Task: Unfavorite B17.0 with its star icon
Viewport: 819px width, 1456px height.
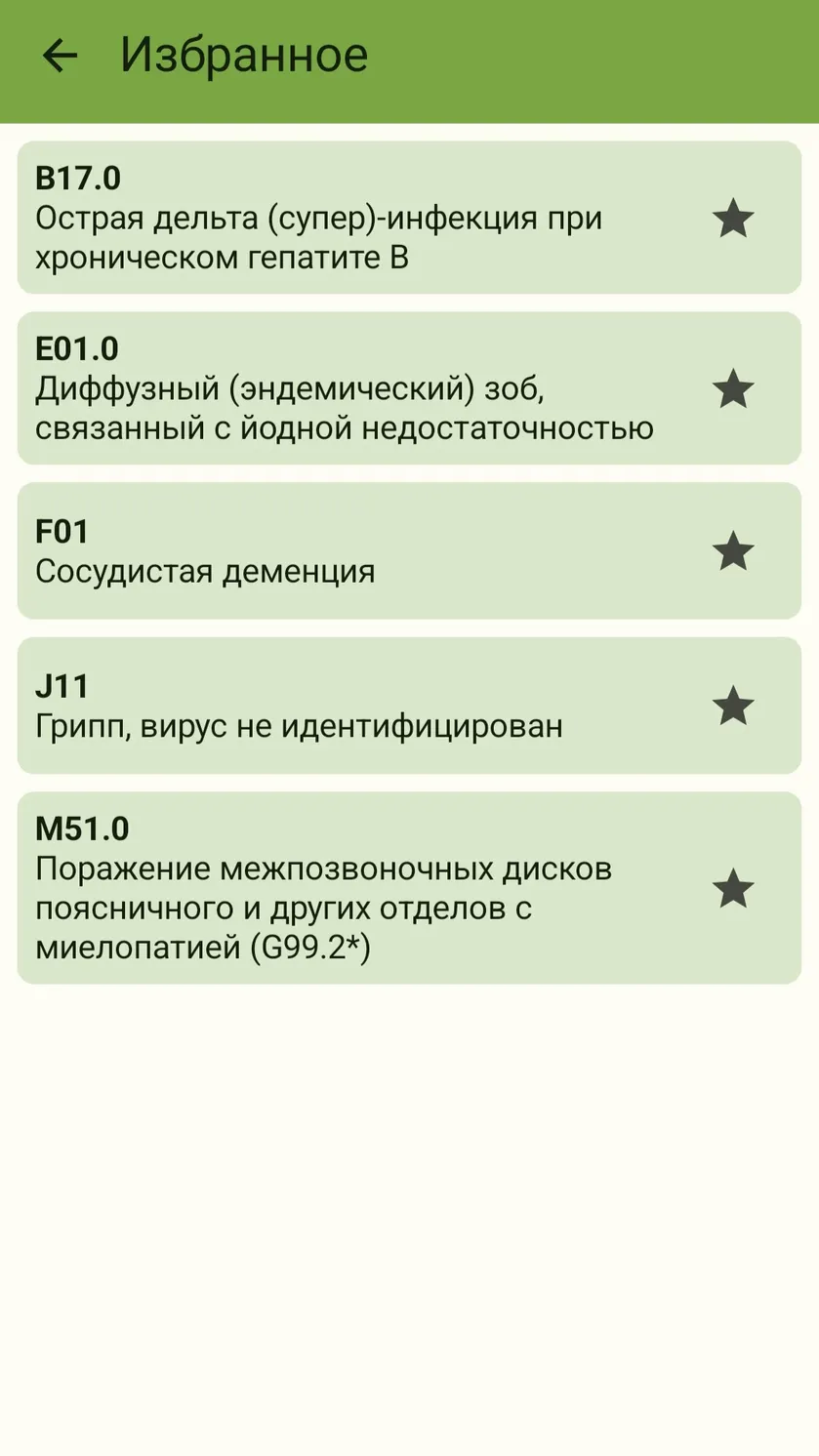Action: [x=733, y=218]
